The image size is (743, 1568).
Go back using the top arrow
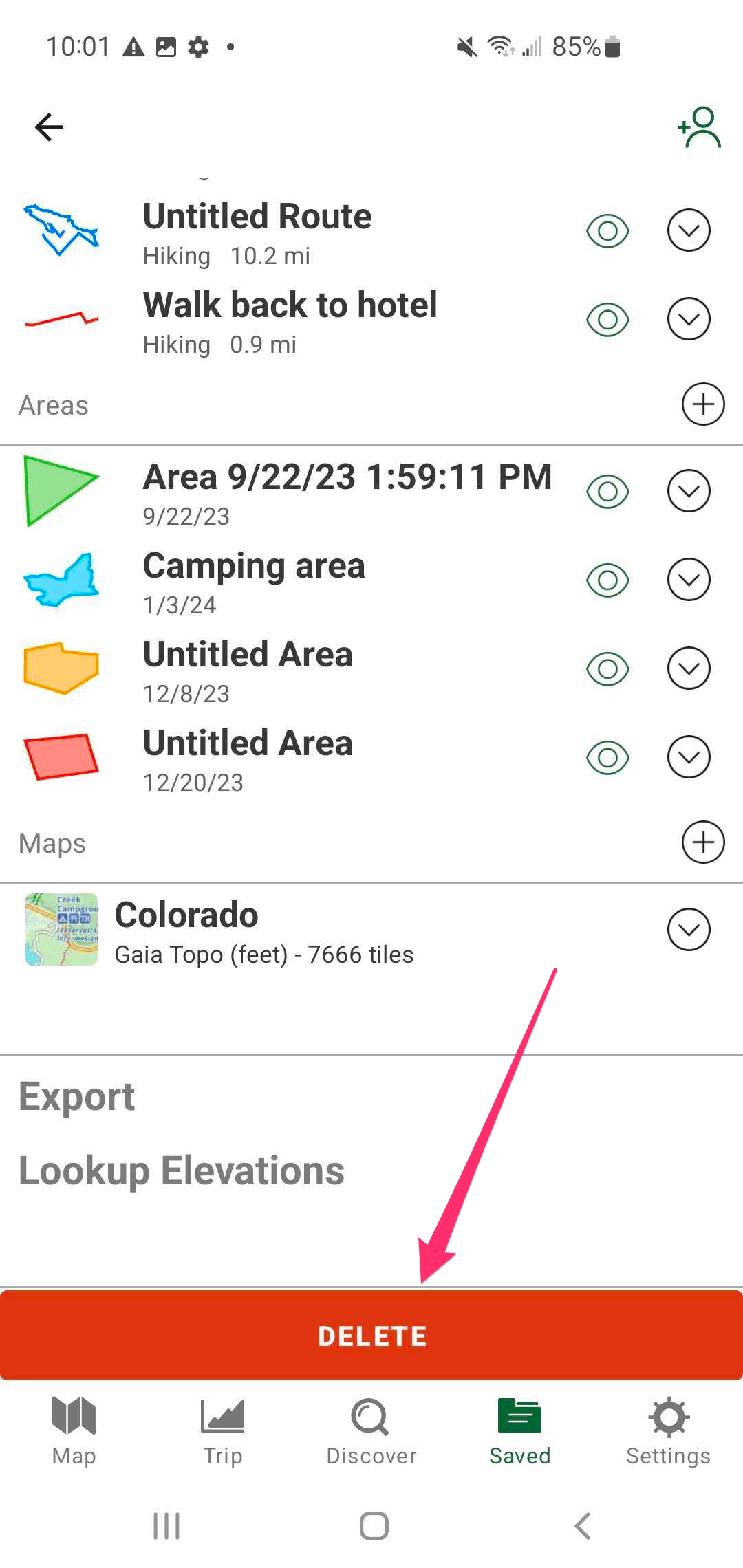[x=49, y=127]
